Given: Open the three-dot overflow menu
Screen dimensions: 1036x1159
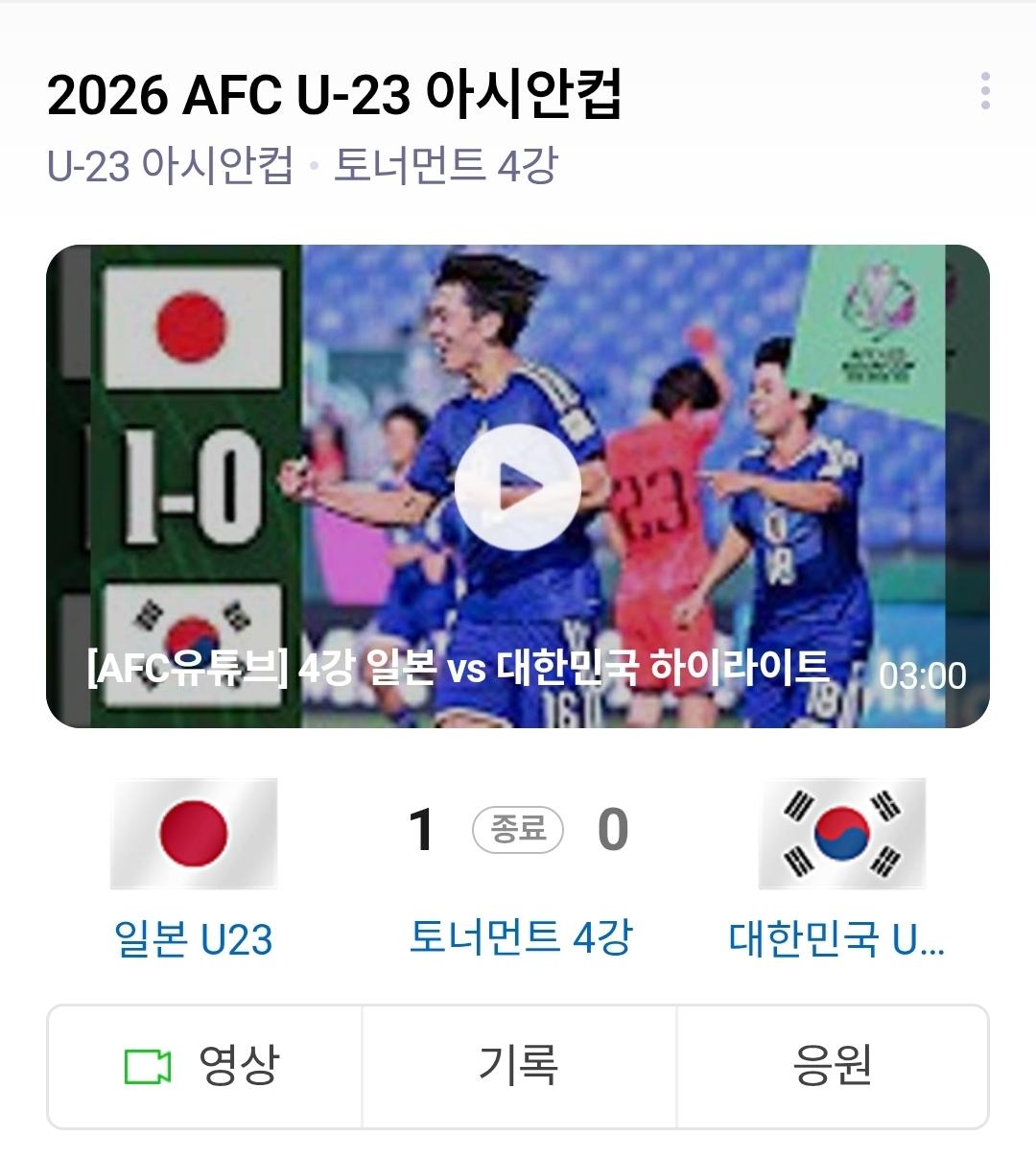Looking at the screenshot, I should [985, 91].
